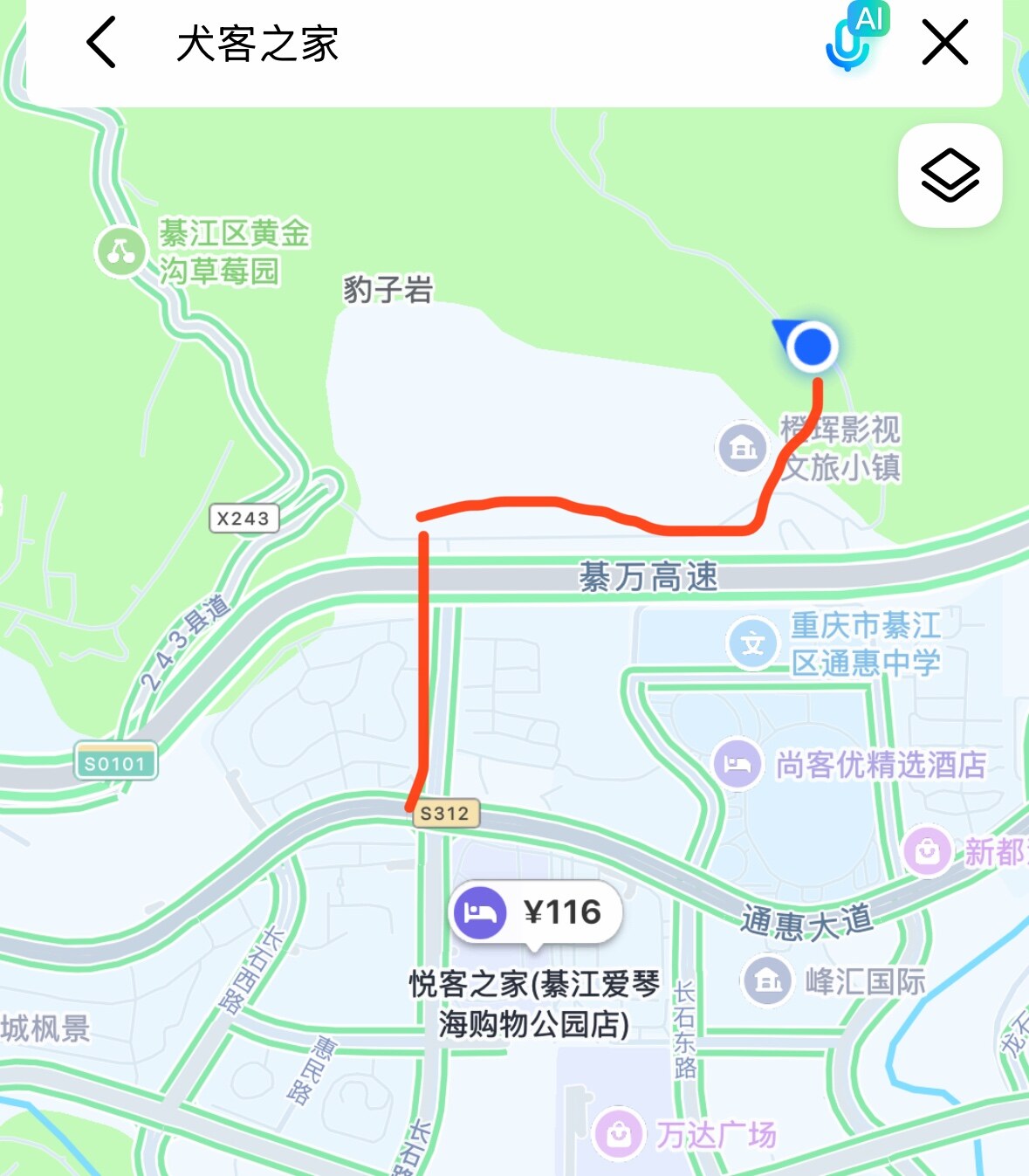The width and height of the screenshot is (1029, 1176).
Task: Open the ¥116 悦客之家 hotel marker
Action: coord(535,913)
